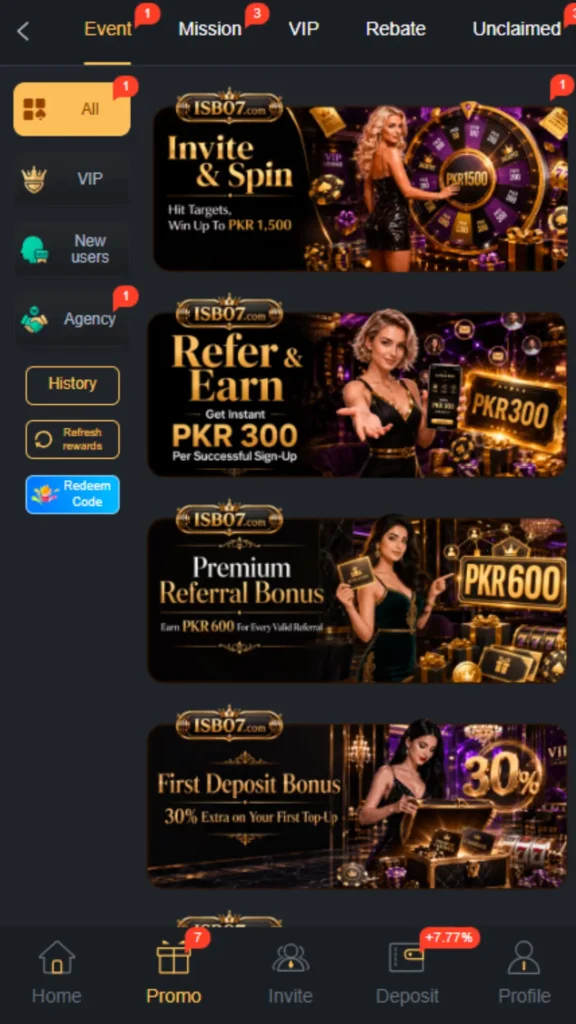The height and width of the screenshot is (1024, 576).
Task: Switch to the Deposit tab
Action: (x=407, y=973)
